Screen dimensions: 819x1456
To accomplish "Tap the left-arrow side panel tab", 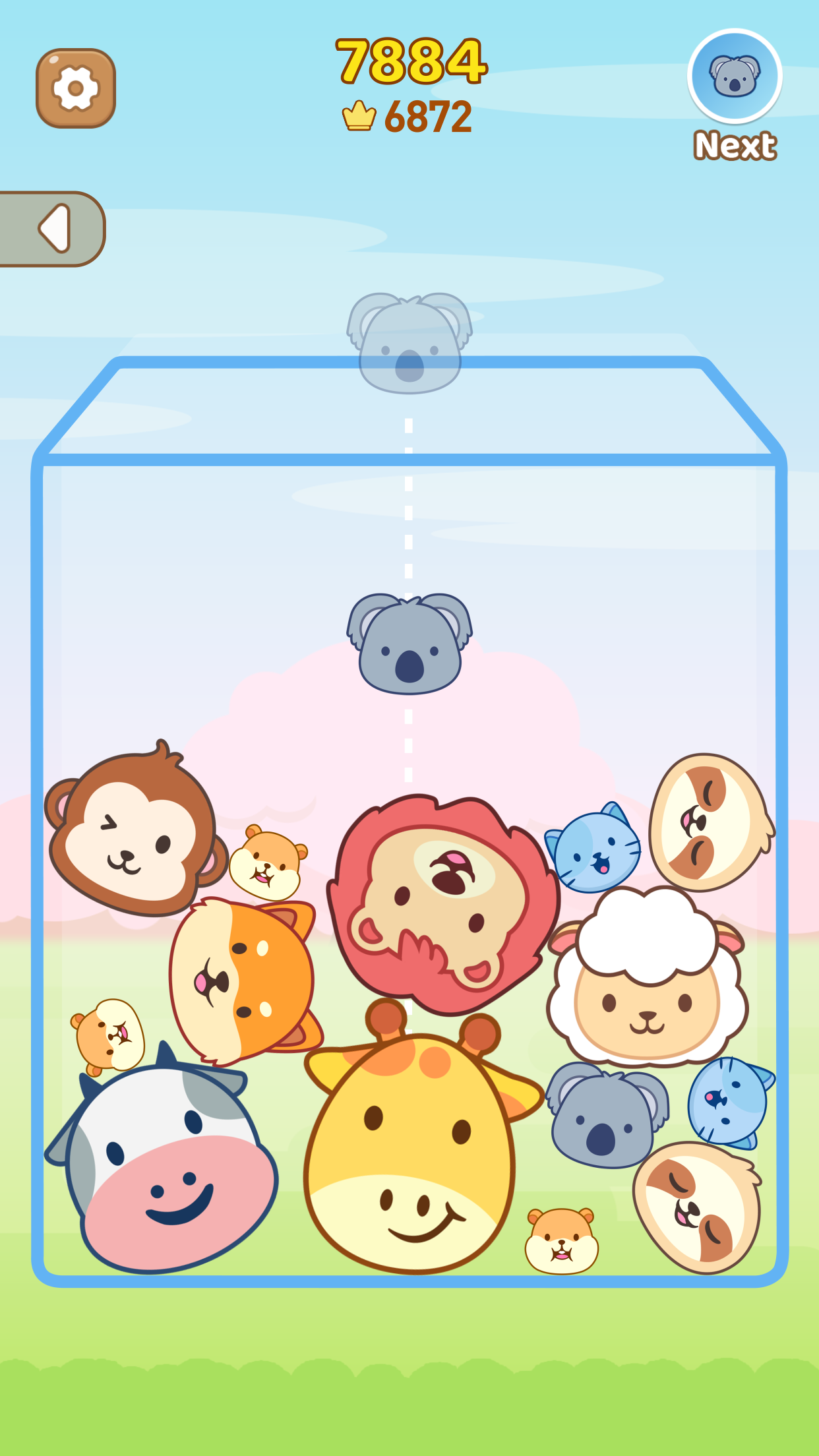I will click(51, 229).
